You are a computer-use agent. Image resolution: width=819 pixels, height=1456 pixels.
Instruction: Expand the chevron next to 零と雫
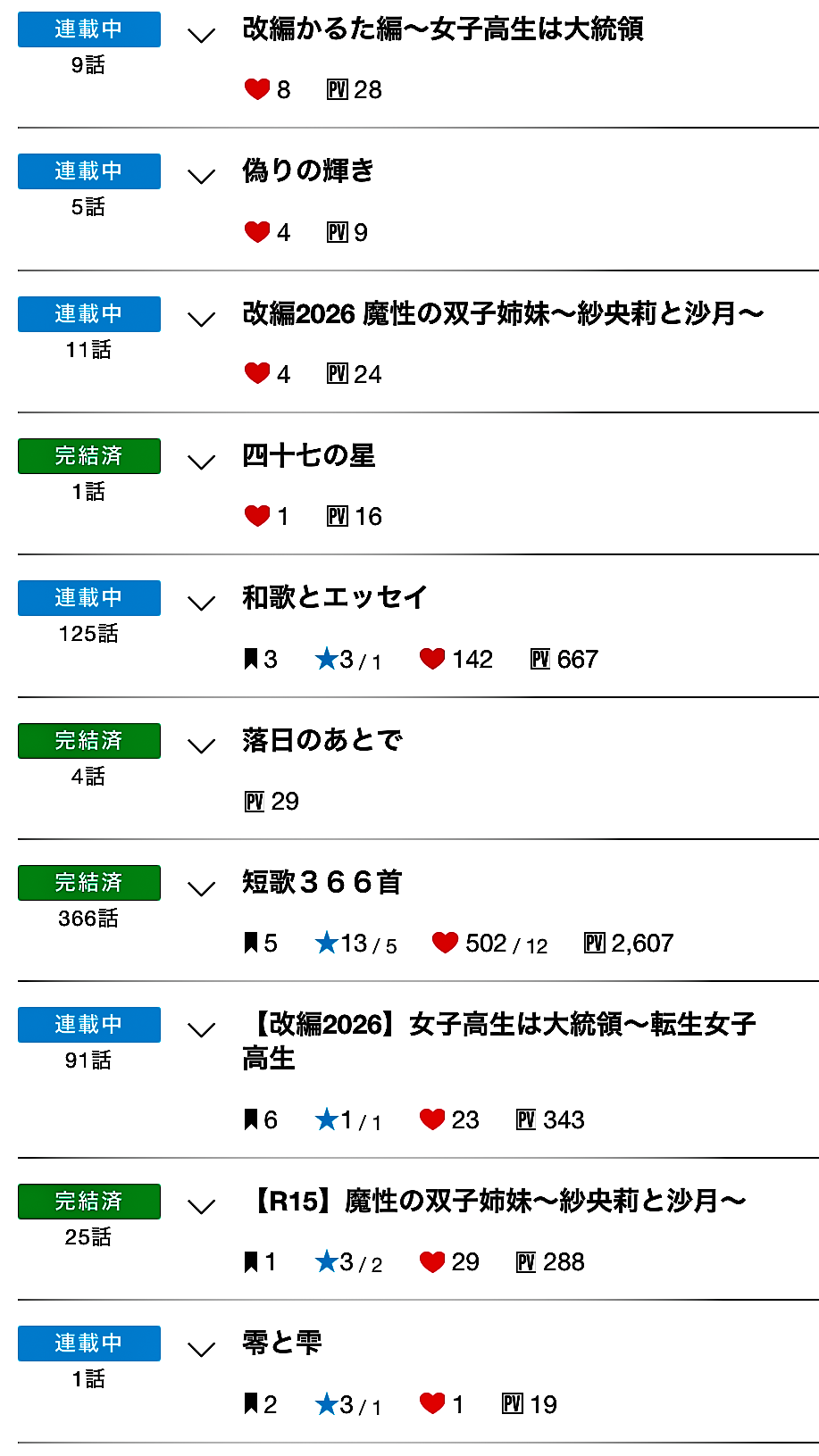[202, 1349]
